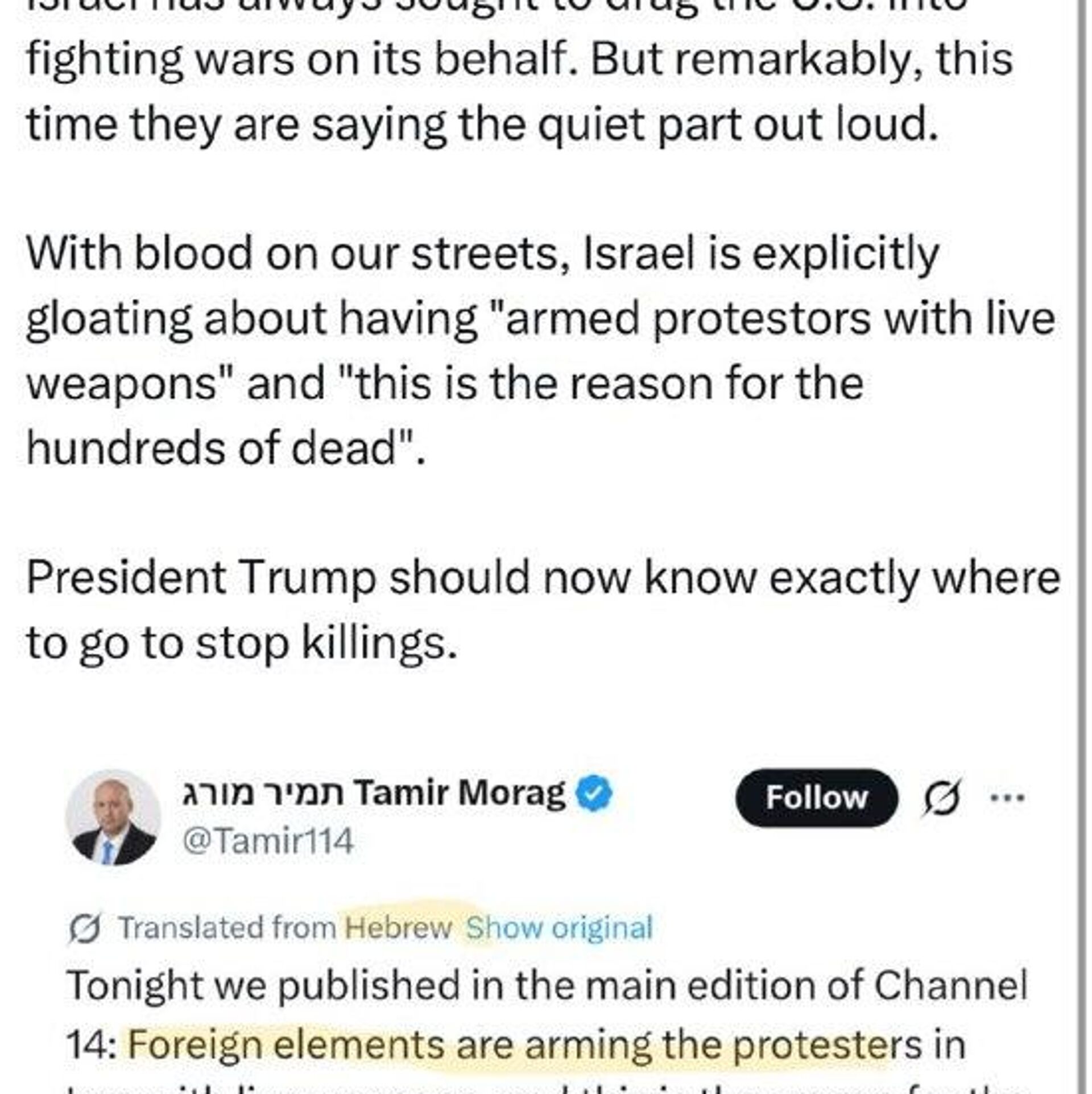This screenshot has height=1094, width=1092.
Task: Visit the @Tamir114 profile handle
Action: click(268, 841)
